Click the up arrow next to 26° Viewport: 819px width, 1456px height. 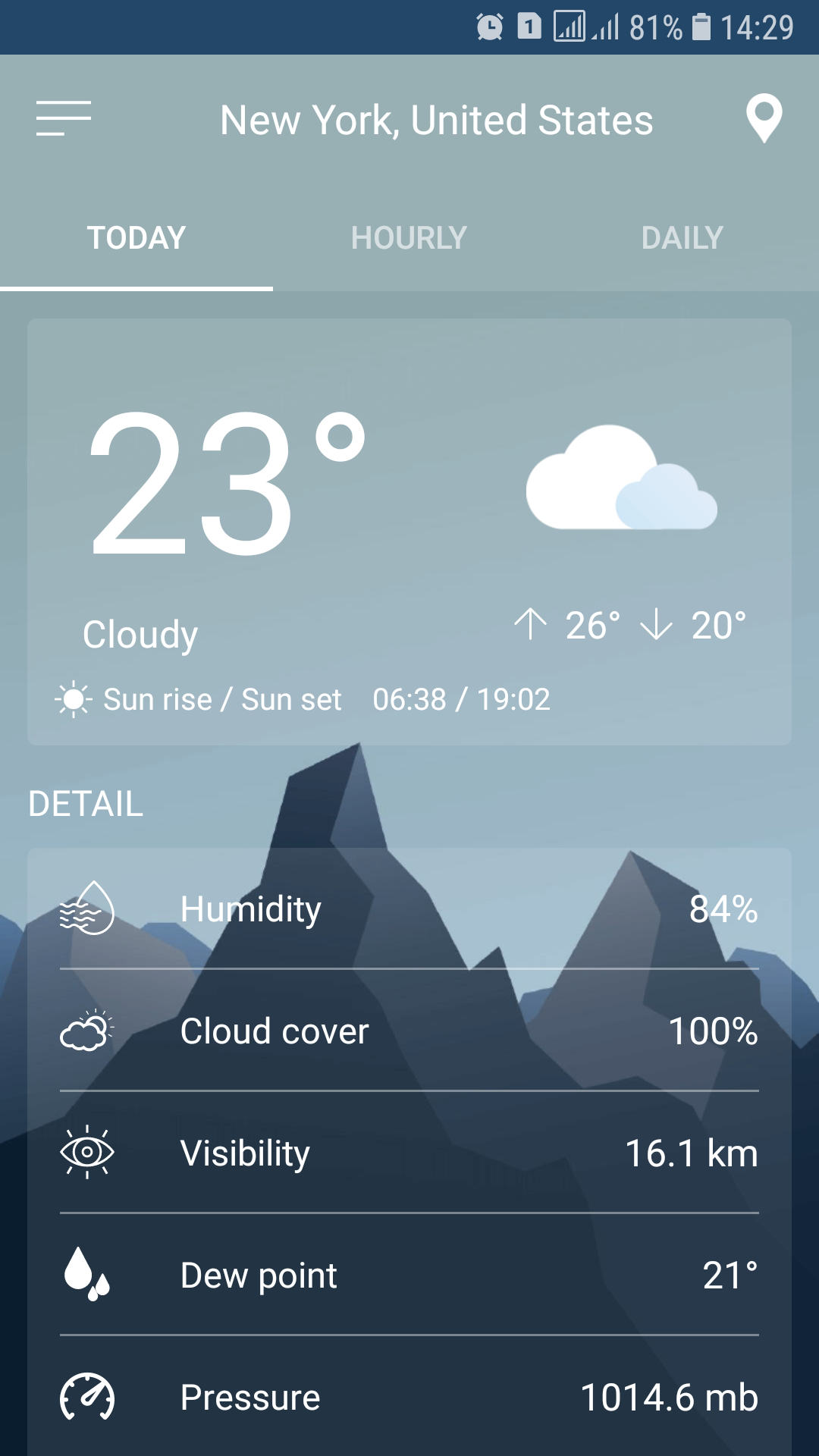(x=531, y=625)
